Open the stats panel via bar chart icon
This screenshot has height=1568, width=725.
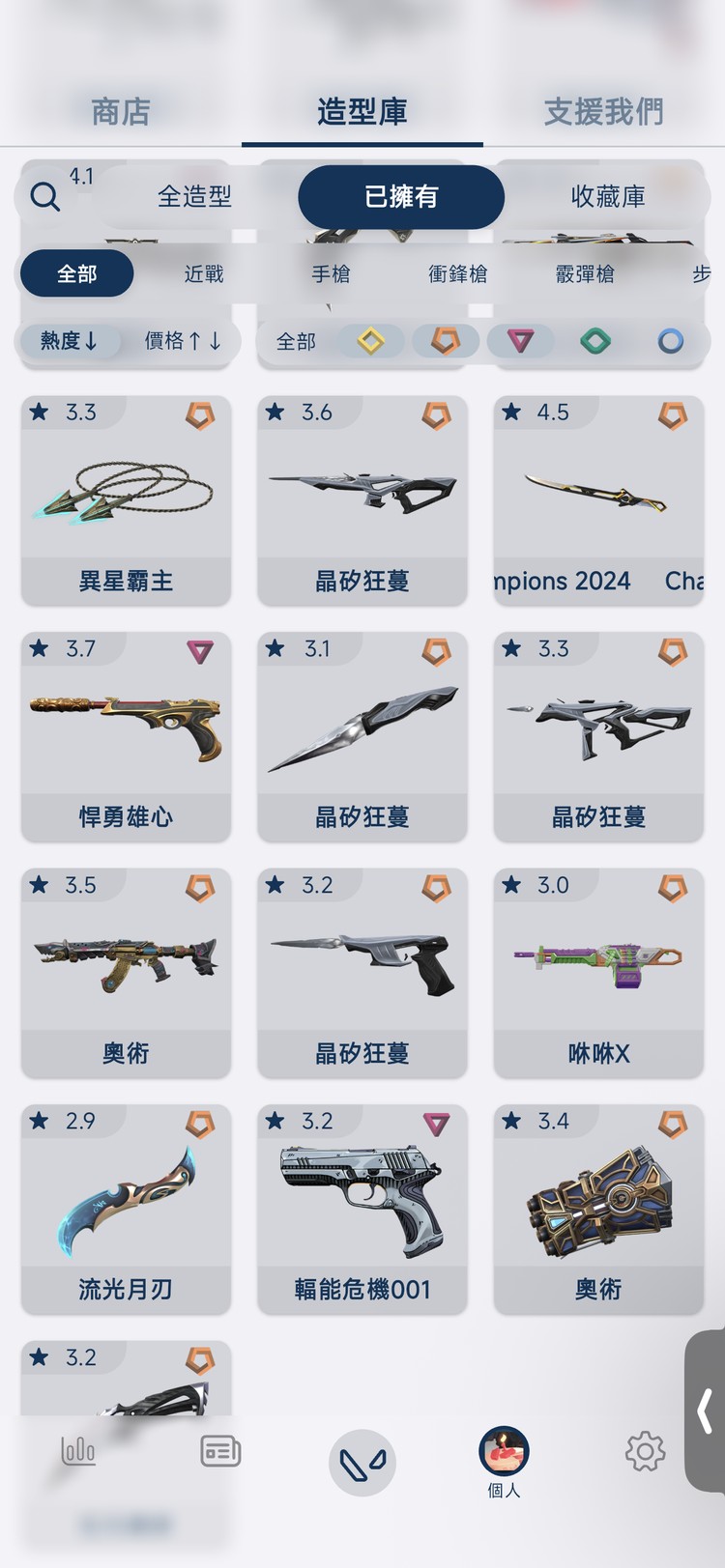tap(79, 1450)
